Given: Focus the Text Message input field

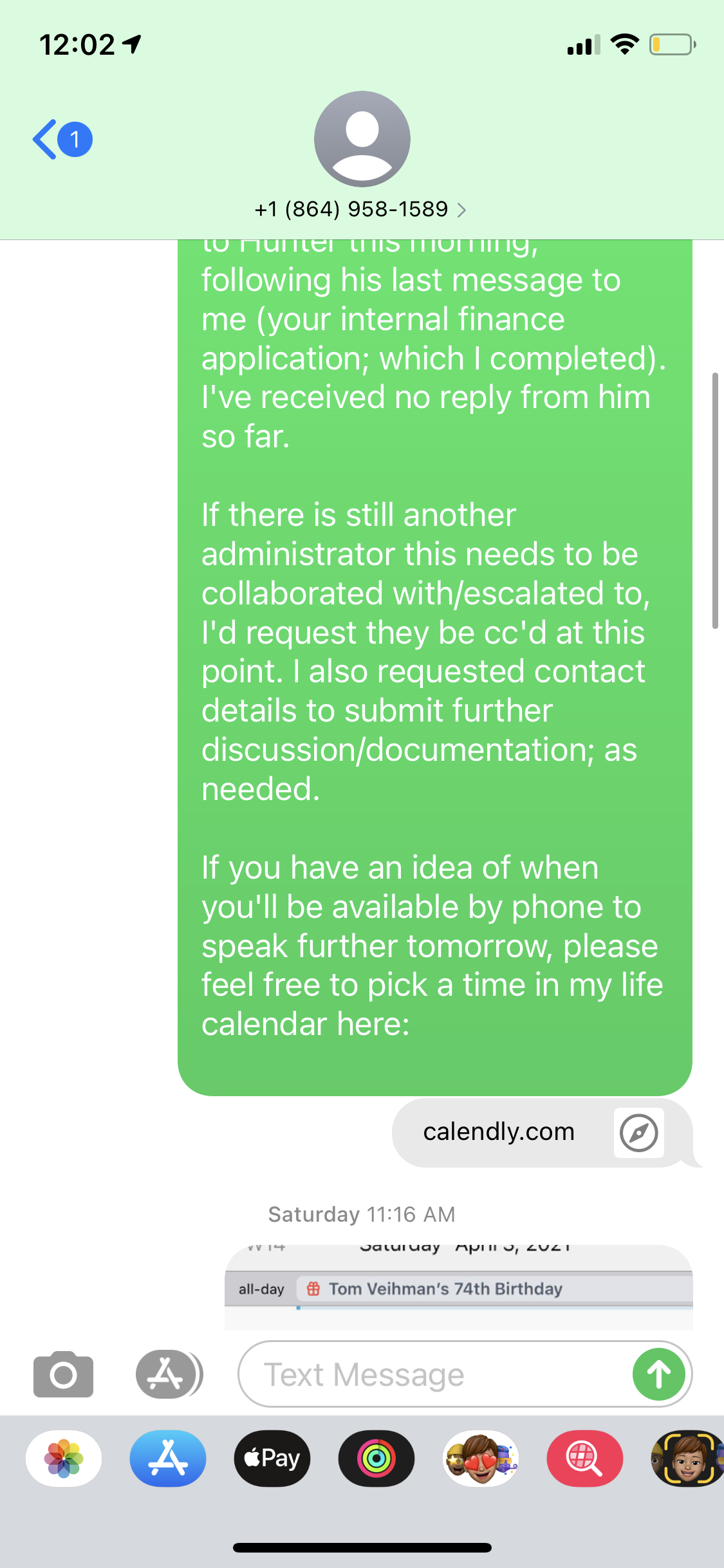Looking at the screenshot, I should tap(434, 1374).
